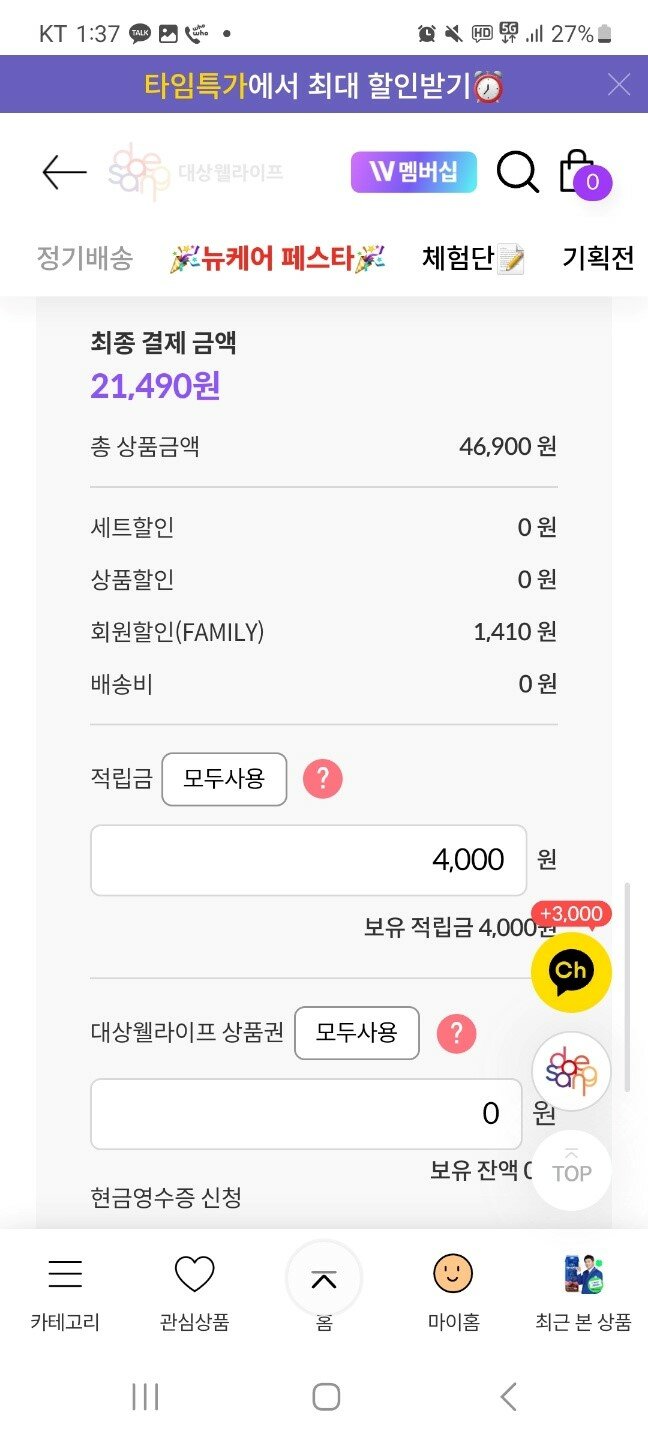
Task: Switch to the 정기배송 tab
Action: pyautogui.click(x=85, y=258)
